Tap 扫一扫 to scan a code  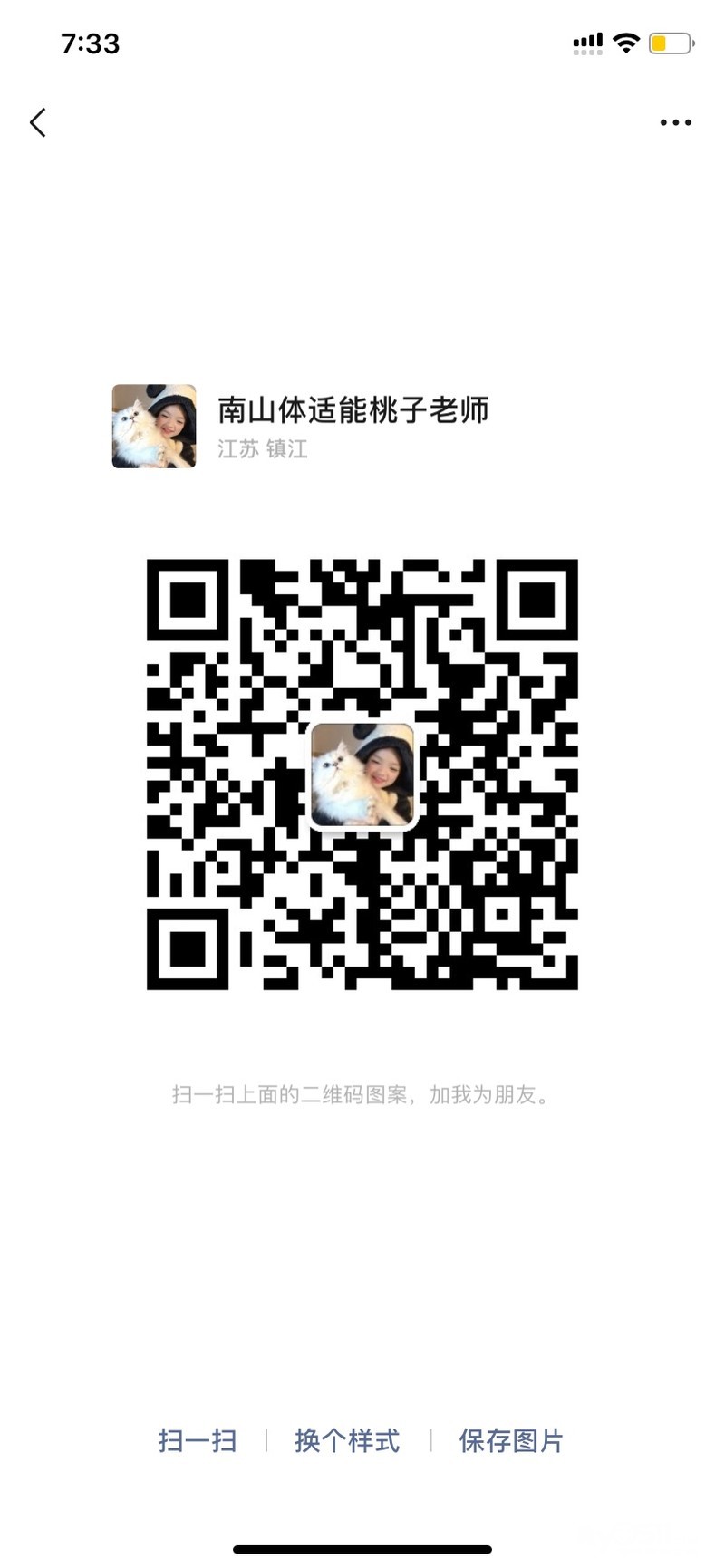(x=198, y=1440)
